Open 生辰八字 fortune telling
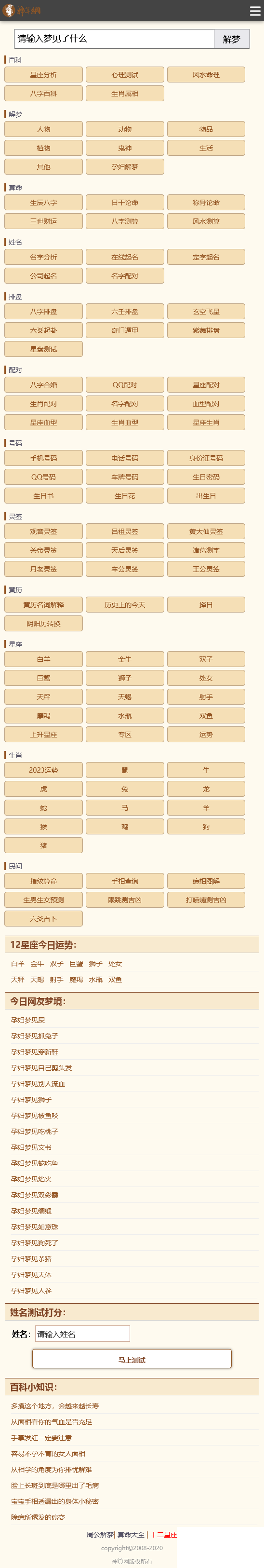The image size is (264, 1568). (44, 203)
